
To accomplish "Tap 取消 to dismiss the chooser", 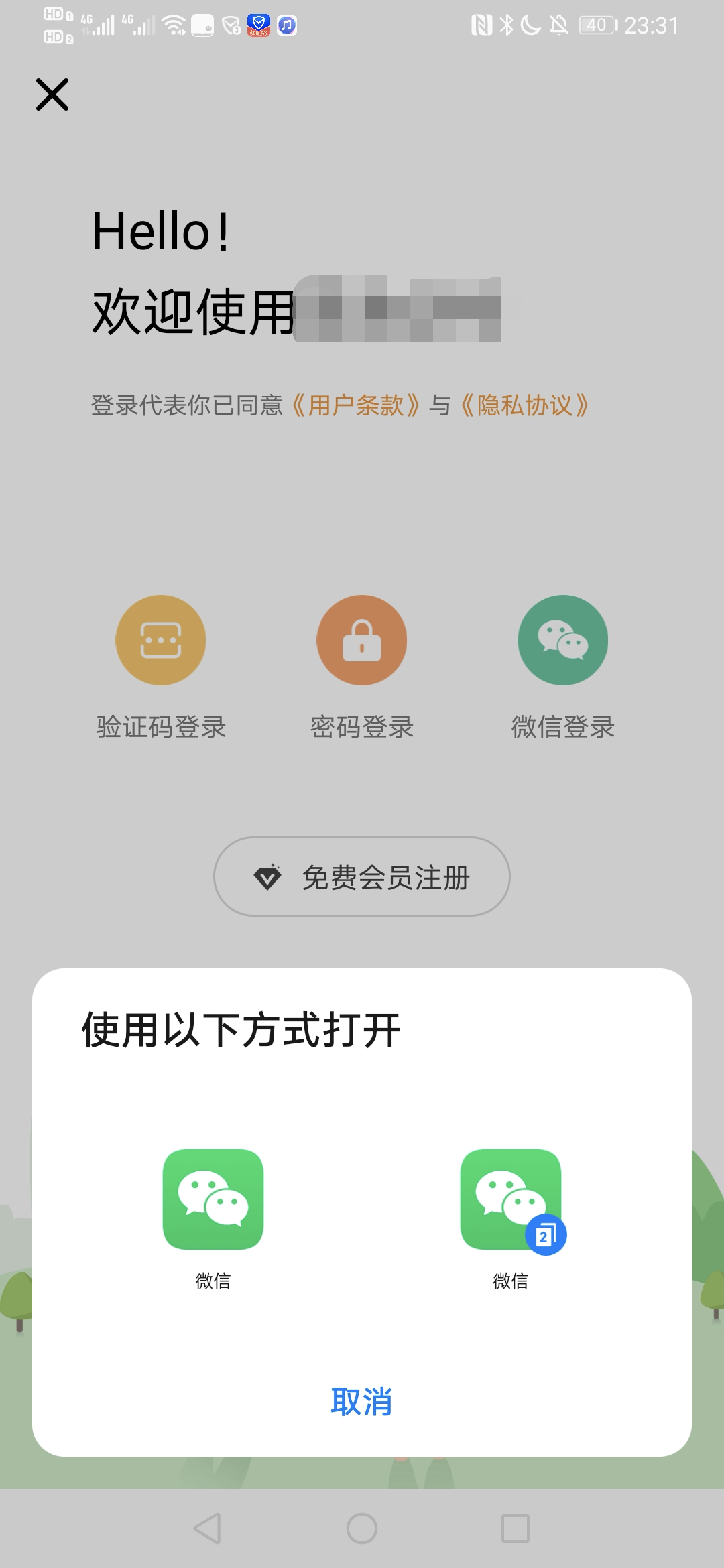I will 361,1402.
